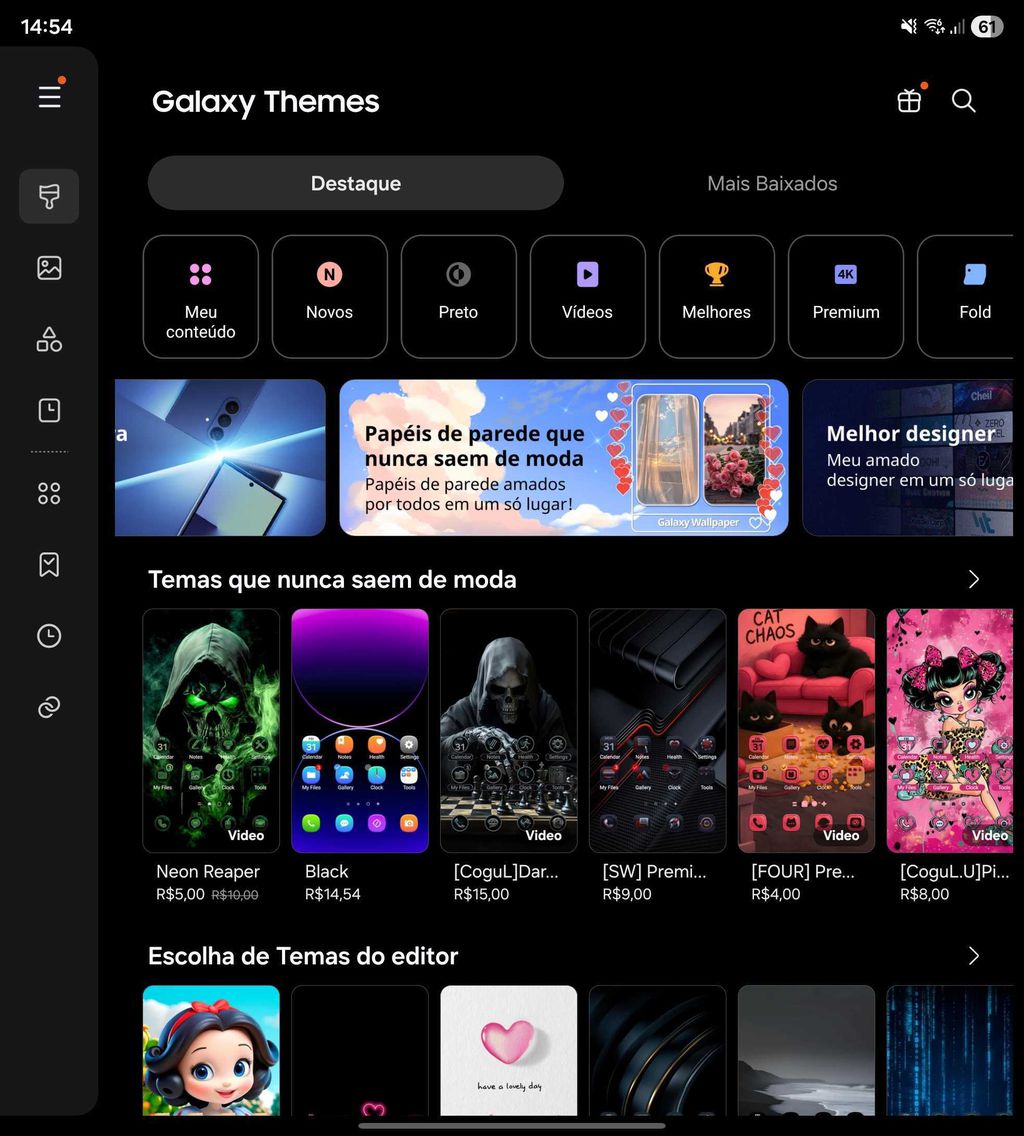Expand Escolha de Temas do editor
The width and height of the screenshot is (1024, 1136).
973,956
